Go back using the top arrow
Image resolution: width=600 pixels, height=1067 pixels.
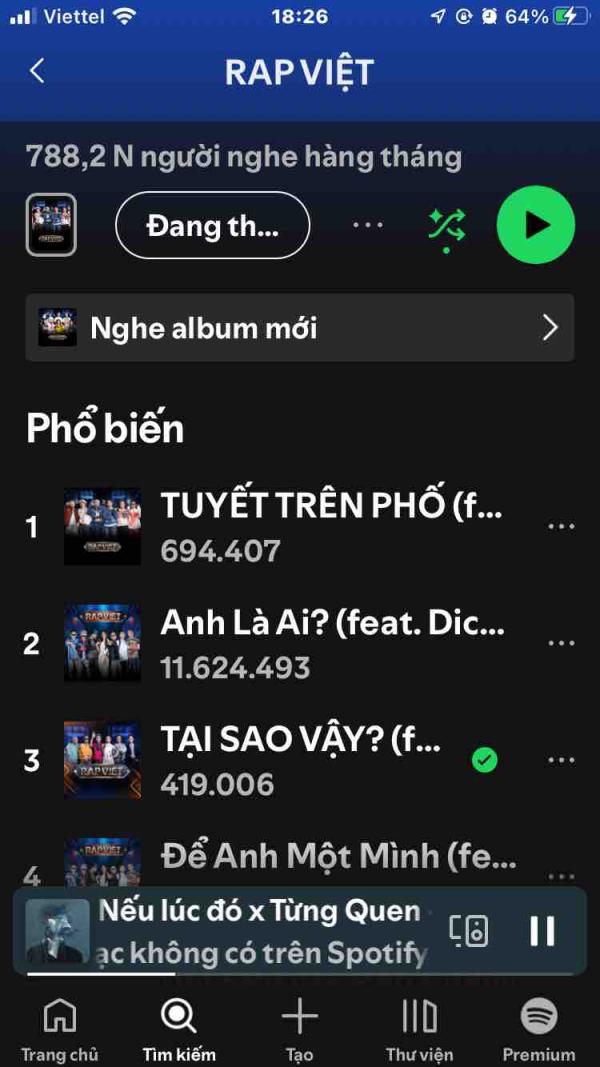pos(37,71)
